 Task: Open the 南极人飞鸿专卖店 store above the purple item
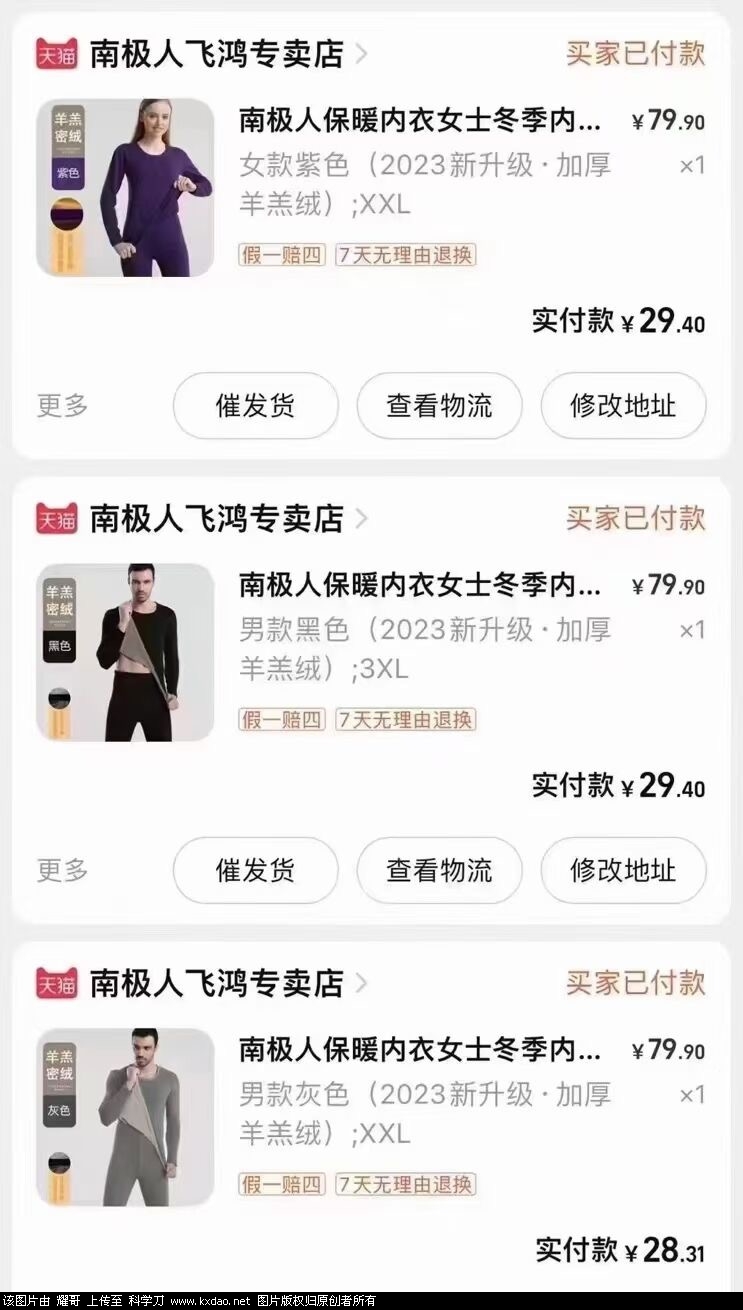(x=216, y=54)
